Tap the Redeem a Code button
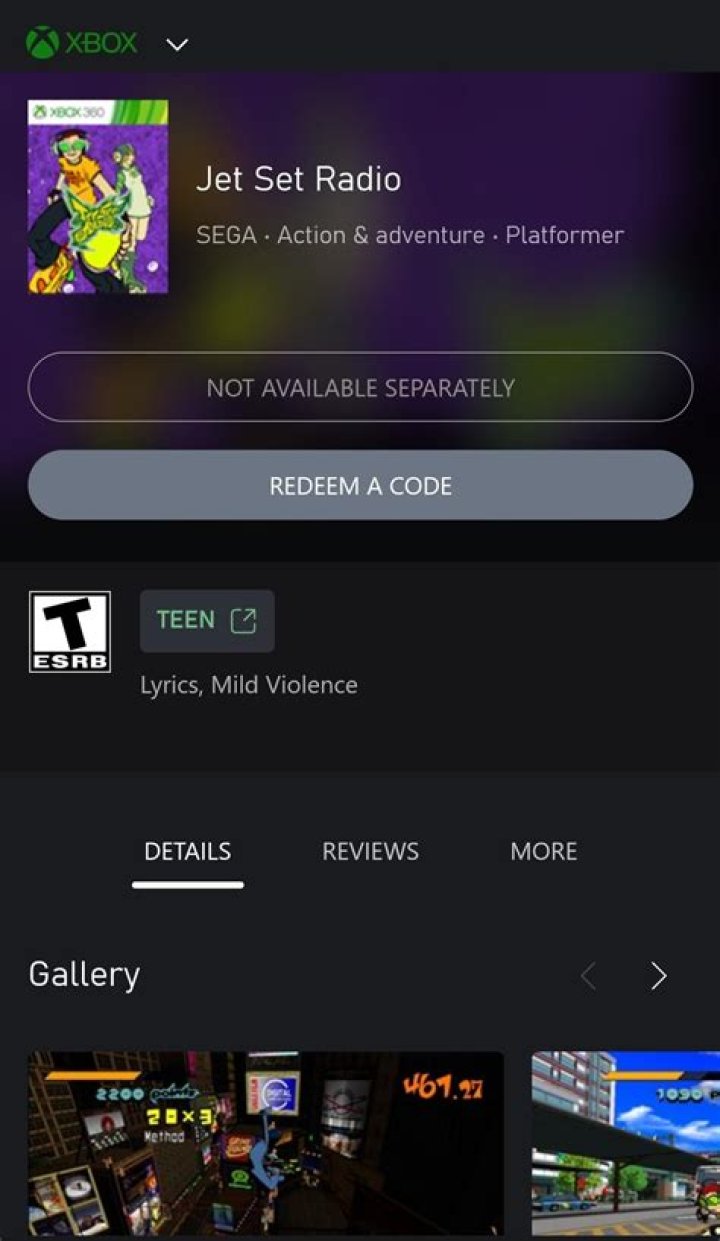720x1241 pixels. (x=360, y=486)
